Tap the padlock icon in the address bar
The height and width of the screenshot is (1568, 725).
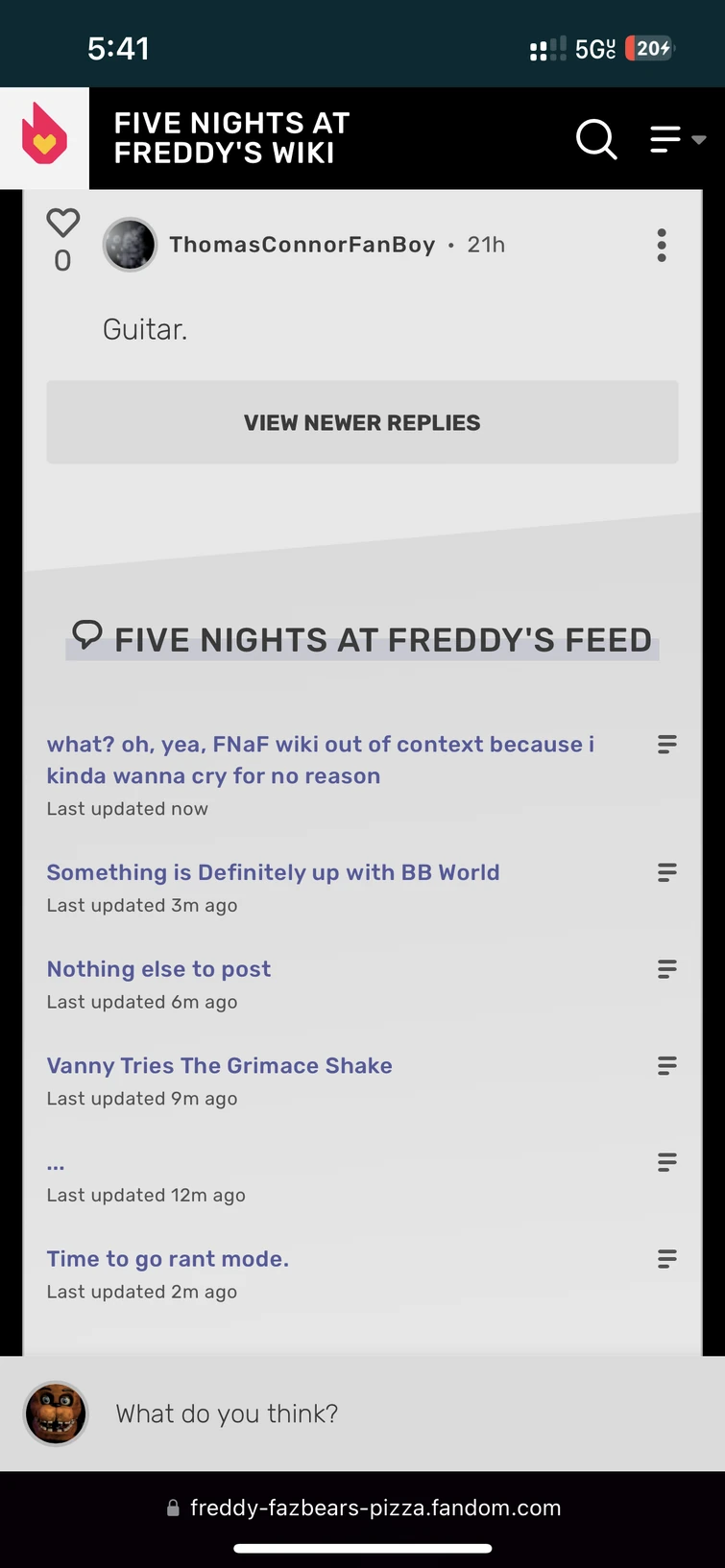point(174,1507)
